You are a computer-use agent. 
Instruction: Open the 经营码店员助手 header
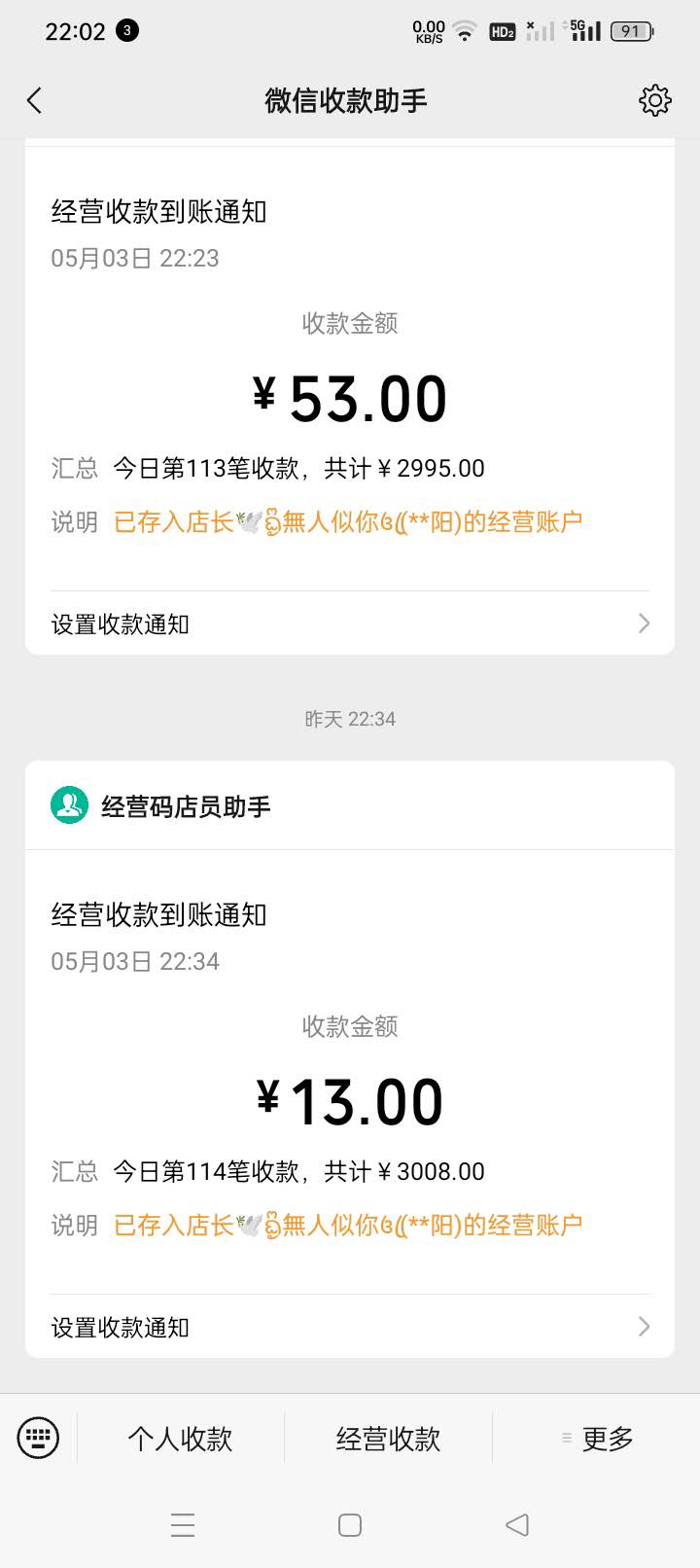(350, 805)
